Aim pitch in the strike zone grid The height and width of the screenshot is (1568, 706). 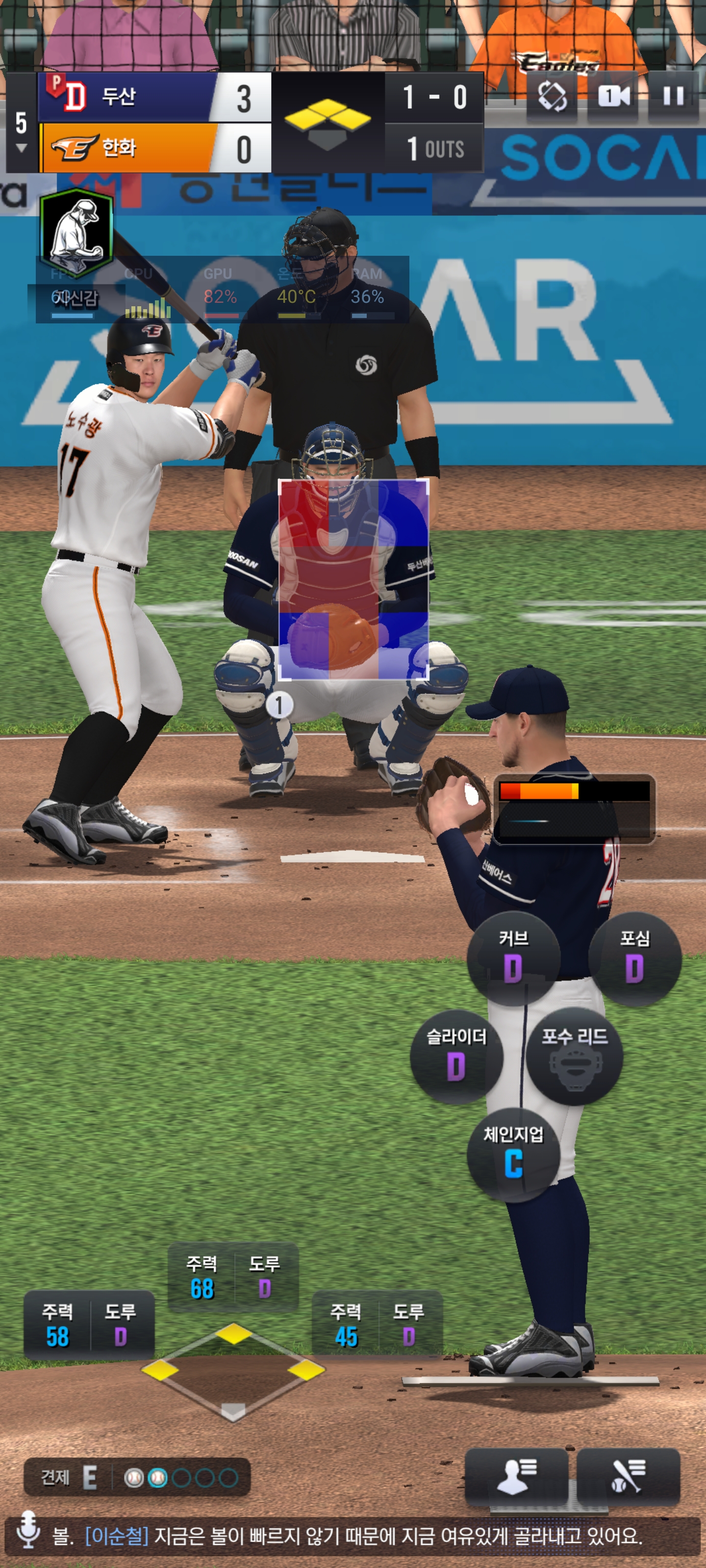click(353, 580)
